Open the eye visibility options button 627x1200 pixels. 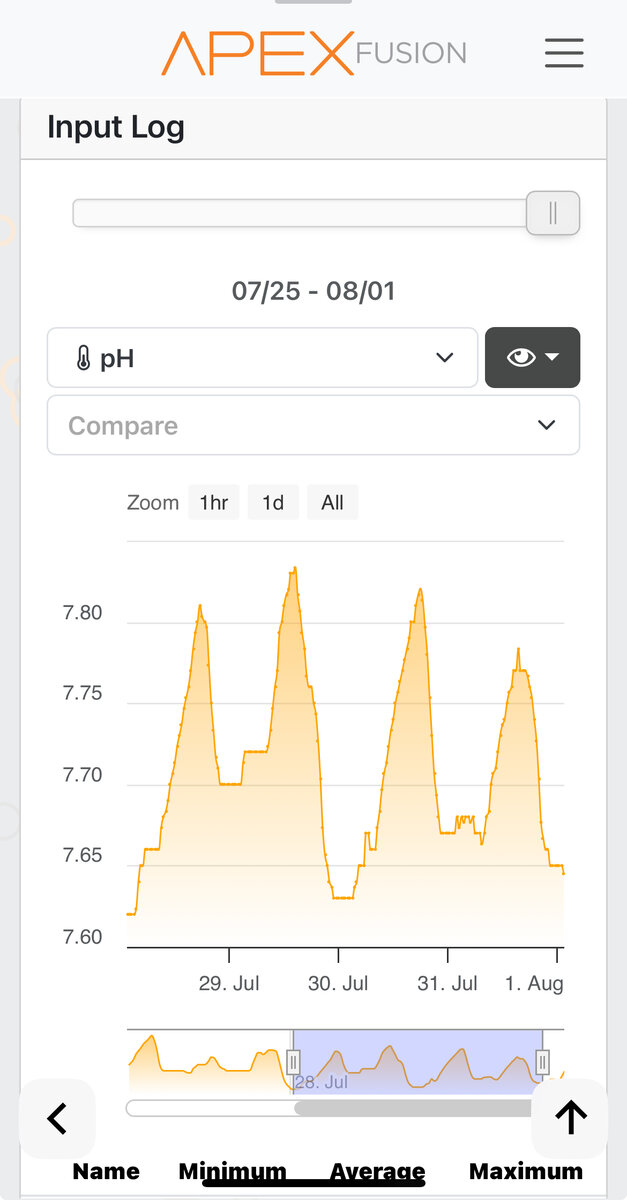click(x=532, y=358)
